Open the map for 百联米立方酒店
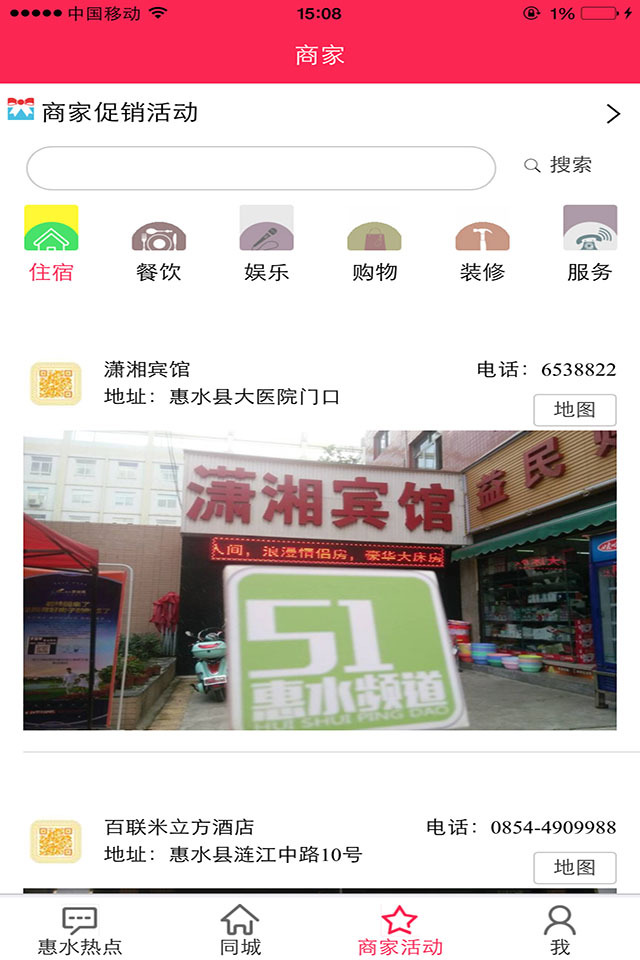Image resolution: width=640 pixels, height=960 pixels. [x=574, y=868]
